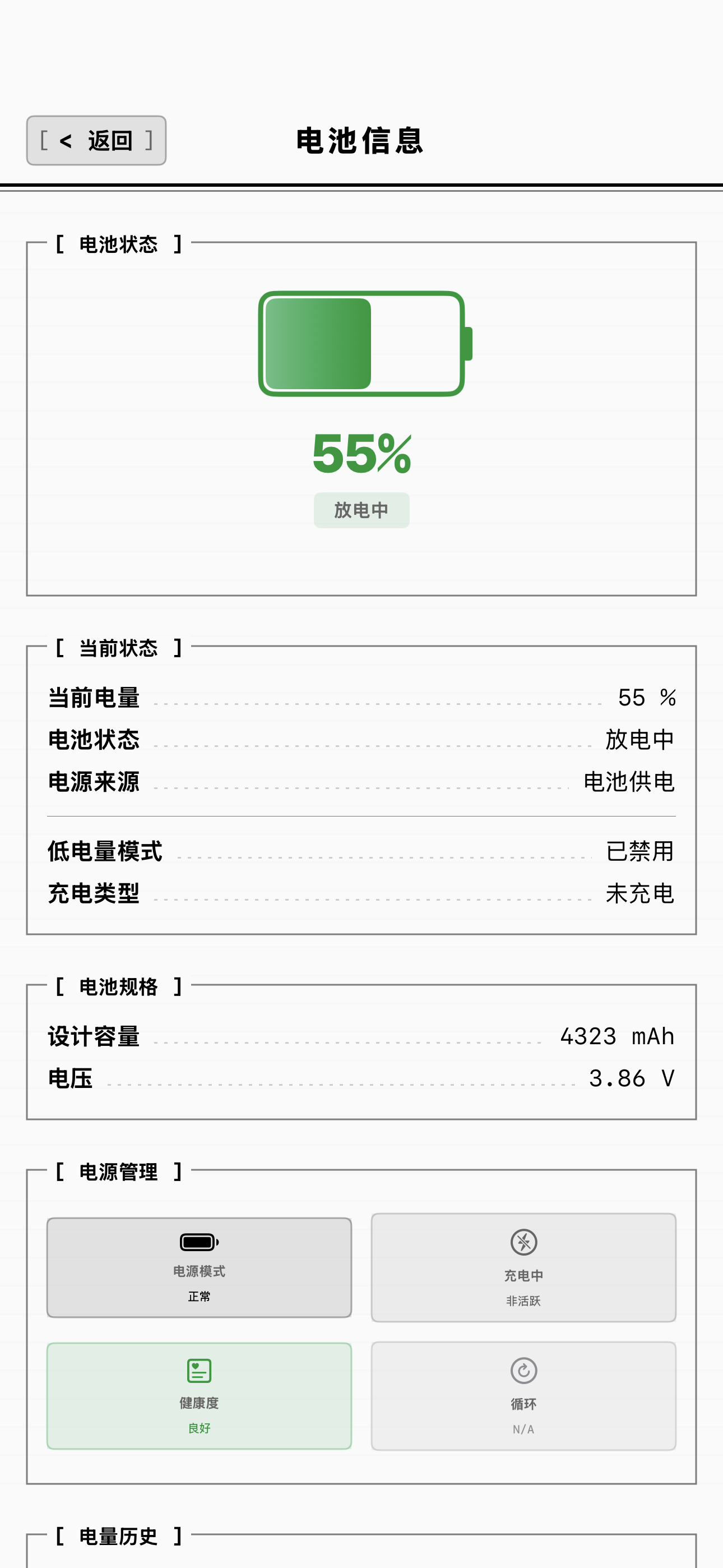Image resolution: width=723 pixels, height=1568 pixels.
Task: Open the 健康度 card
Action: [x=199, y=1396]
